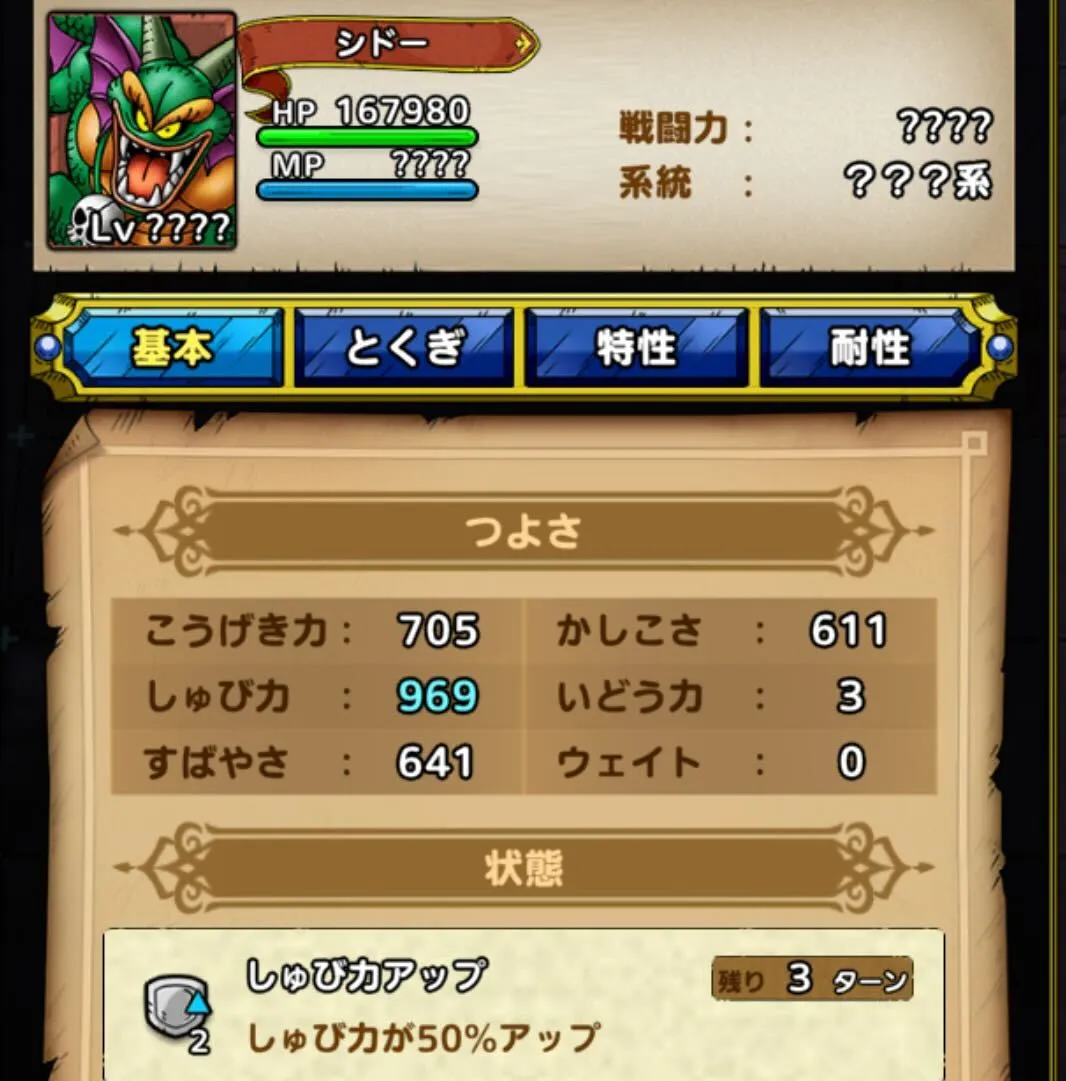
Task: View the 耐性 tab
Action: (x=870, y=348)
